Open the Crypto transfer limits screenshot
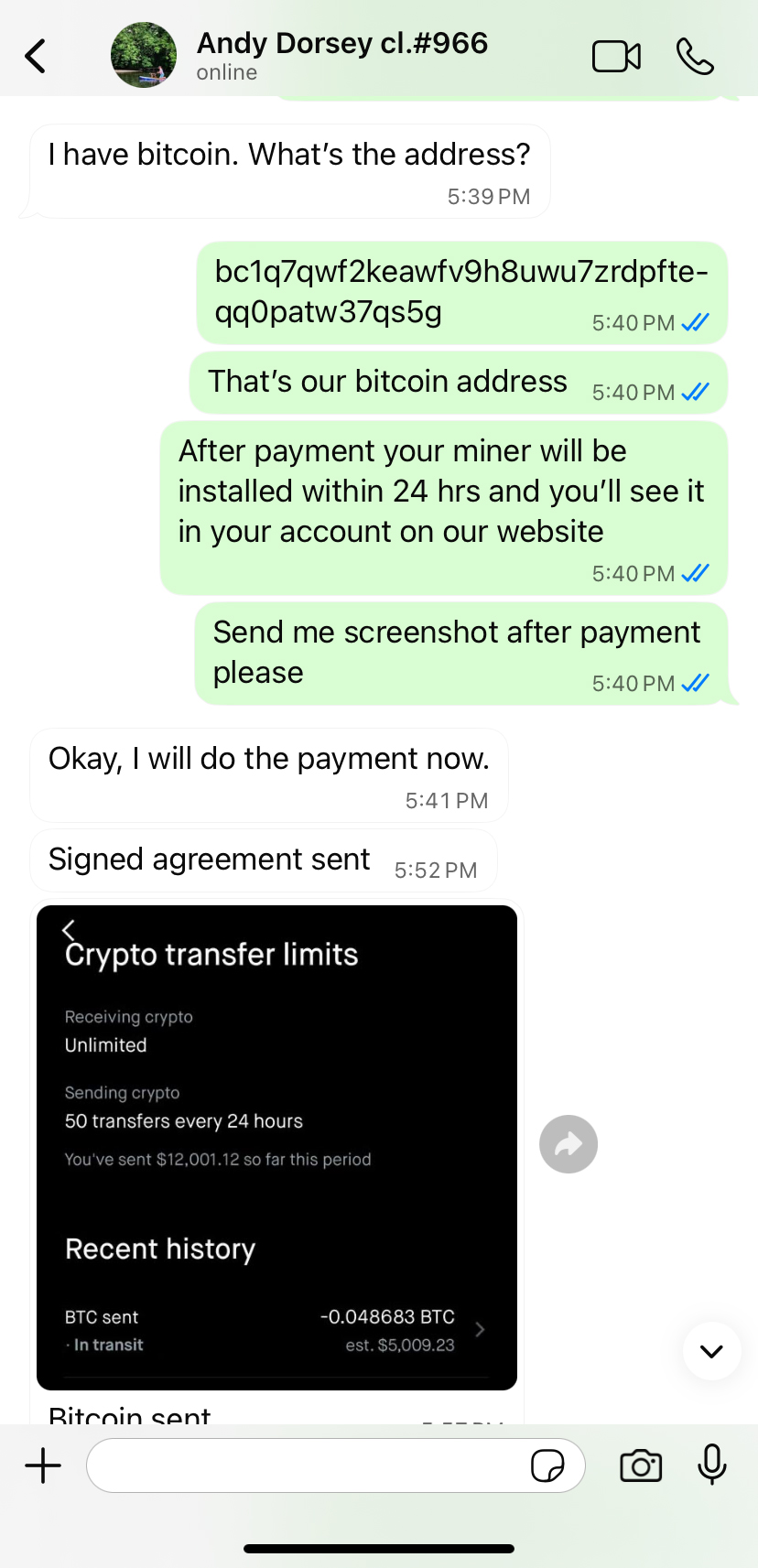 click(276, 1146)
